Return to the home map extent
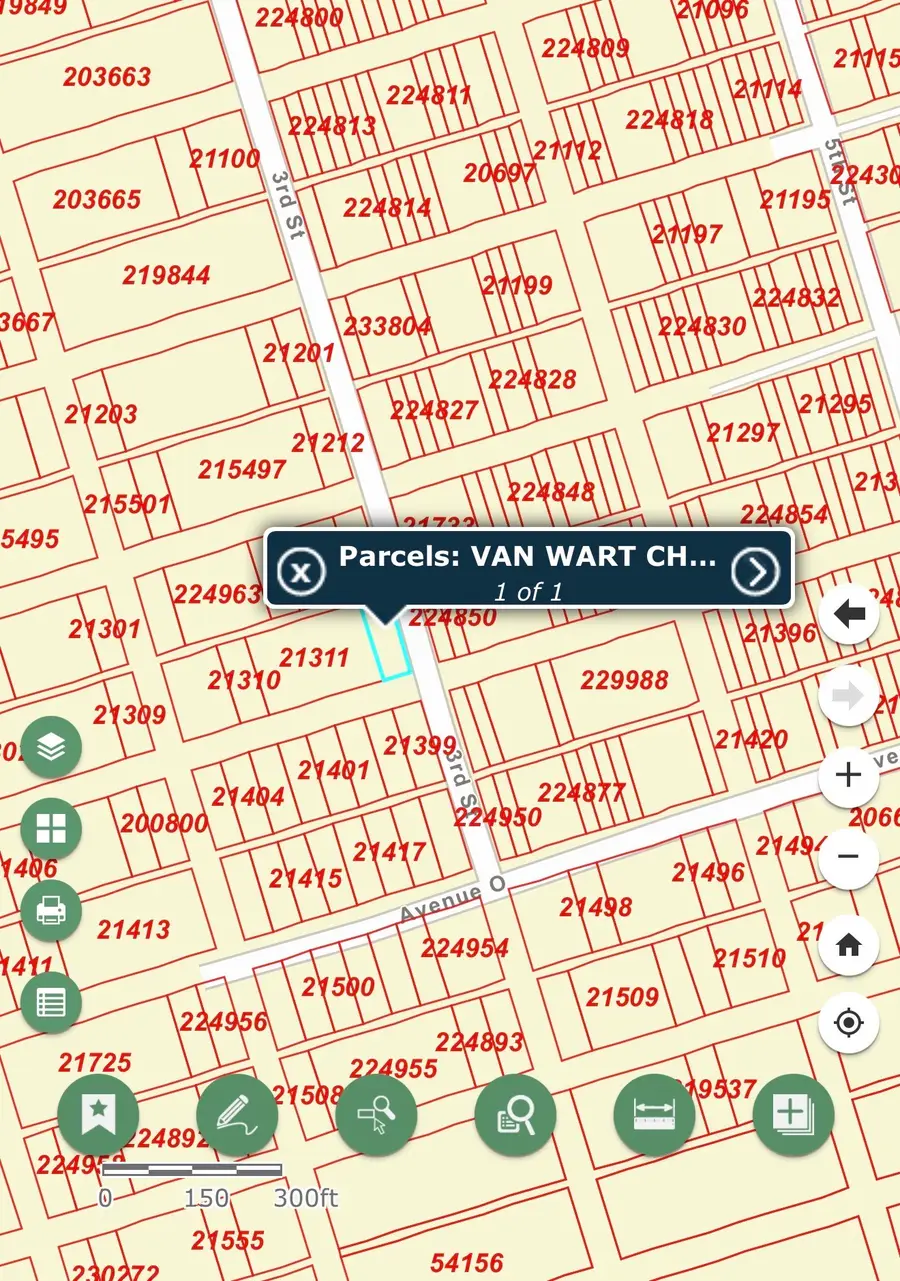Screen dimensions: 900x1281 pyautogui.click(x=848, y=944)
